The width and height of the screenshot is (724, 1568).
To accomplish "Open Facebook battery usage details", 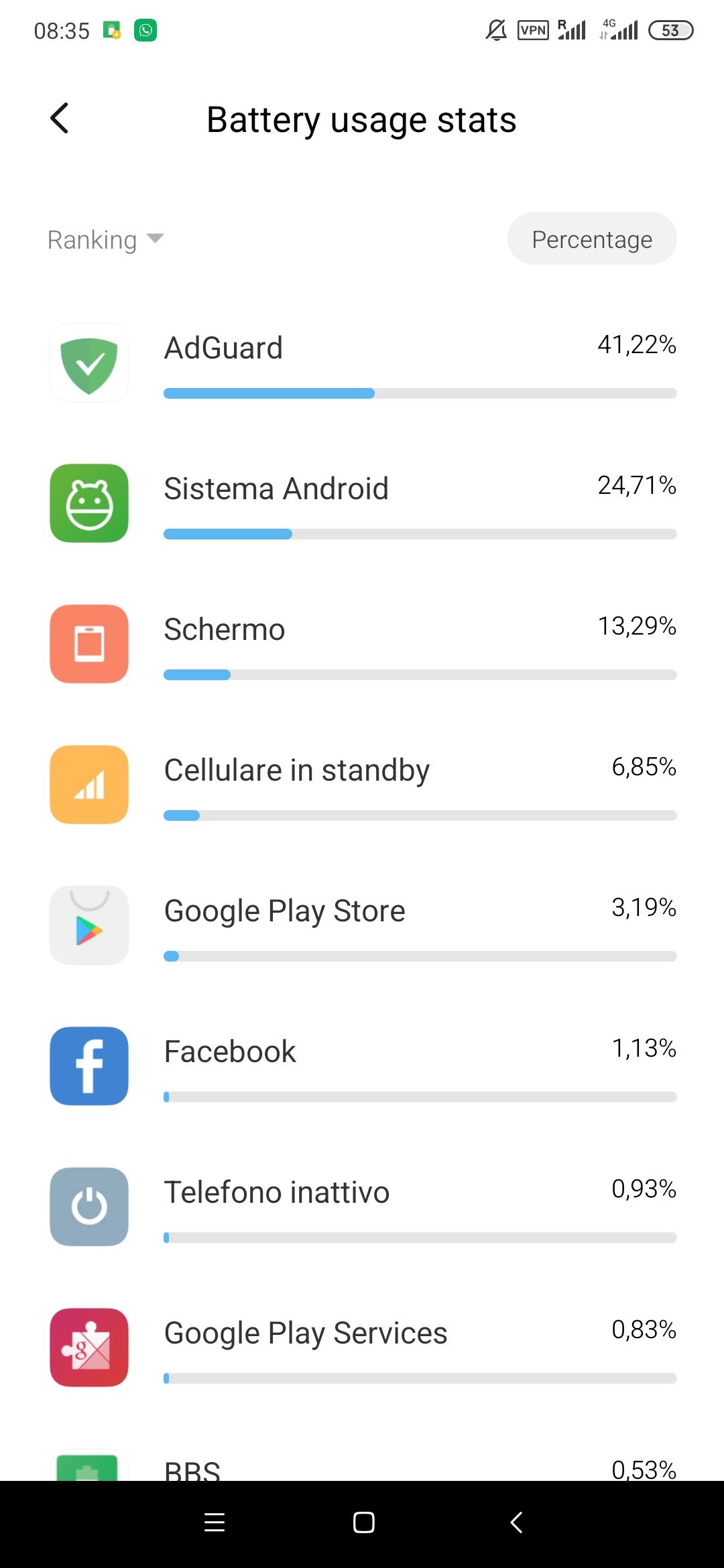I will [x=362, y=1066].
